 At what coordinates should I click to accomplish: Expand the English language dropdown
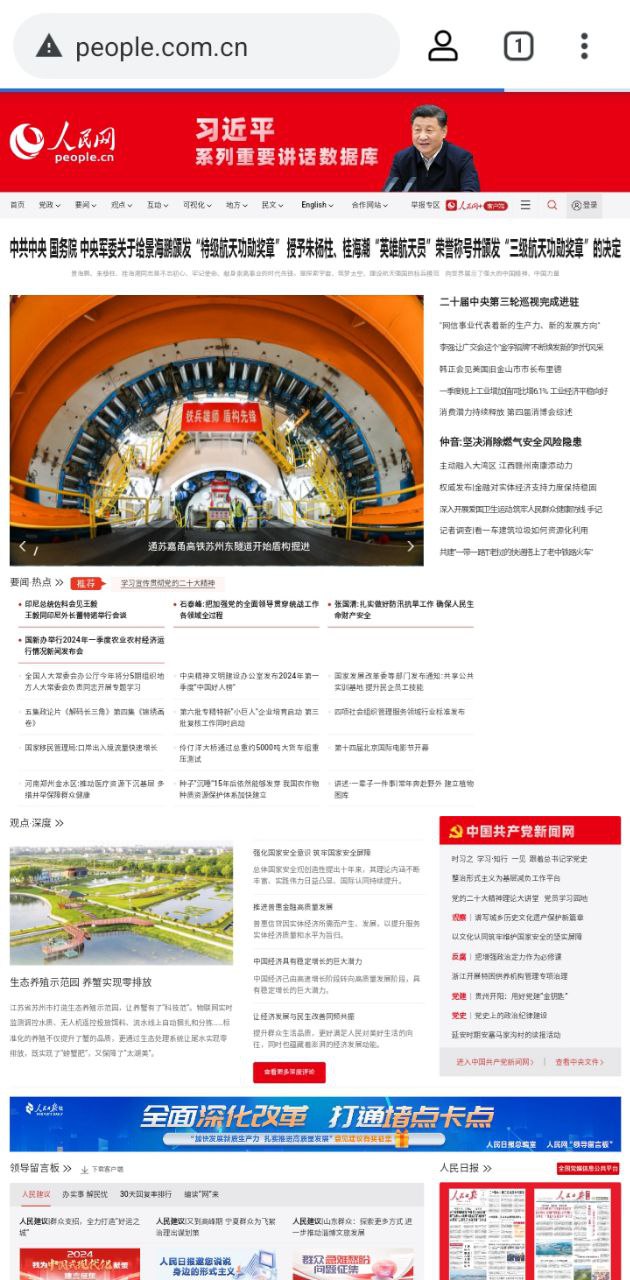[317, 205]
